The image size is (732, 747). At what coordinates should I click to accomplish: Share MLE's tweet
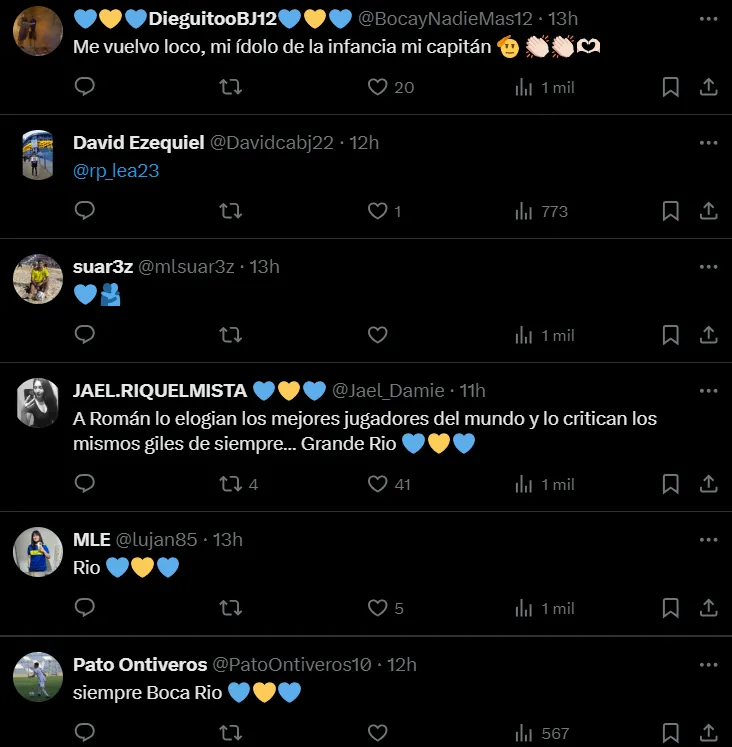pyautogui.click(x=708, y=608)
